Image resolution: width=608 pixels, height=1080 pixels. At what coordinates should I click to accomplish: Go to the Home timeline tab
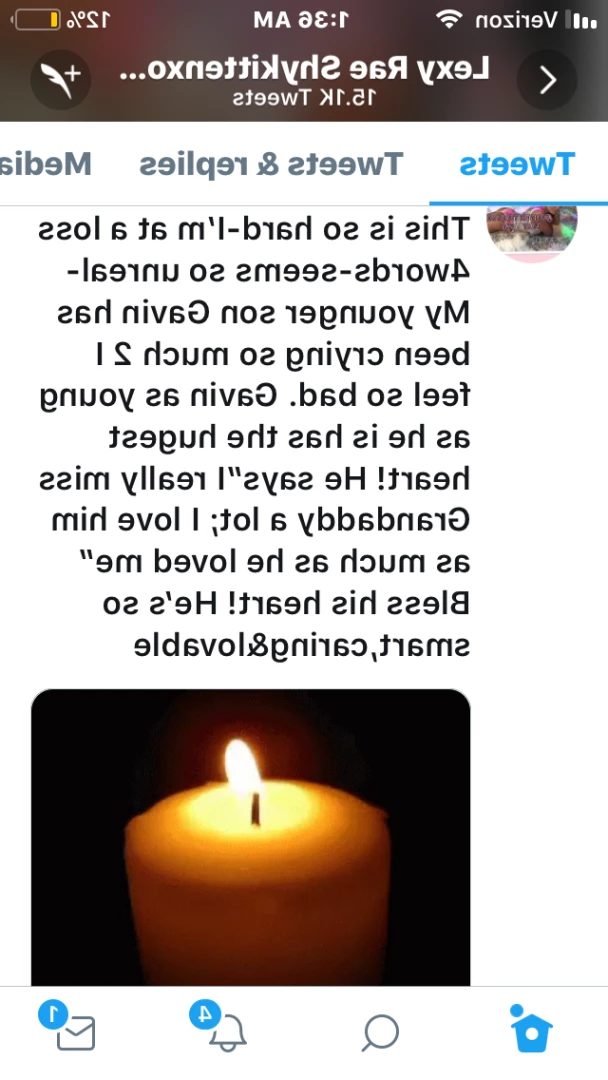click(x=532, y=1028)
